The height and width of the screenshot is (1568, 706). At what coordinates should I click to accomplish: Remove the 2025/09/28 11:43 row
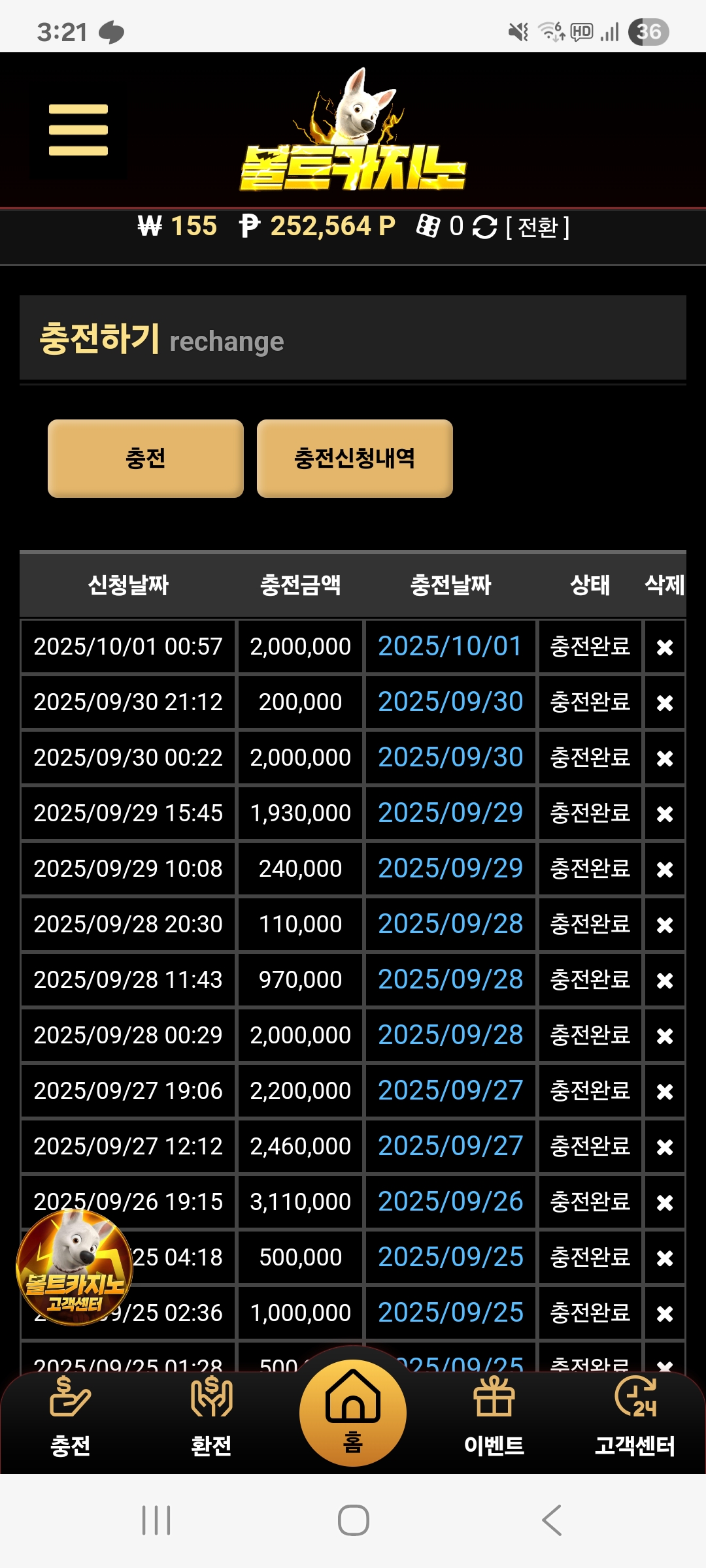click(665, 980)
